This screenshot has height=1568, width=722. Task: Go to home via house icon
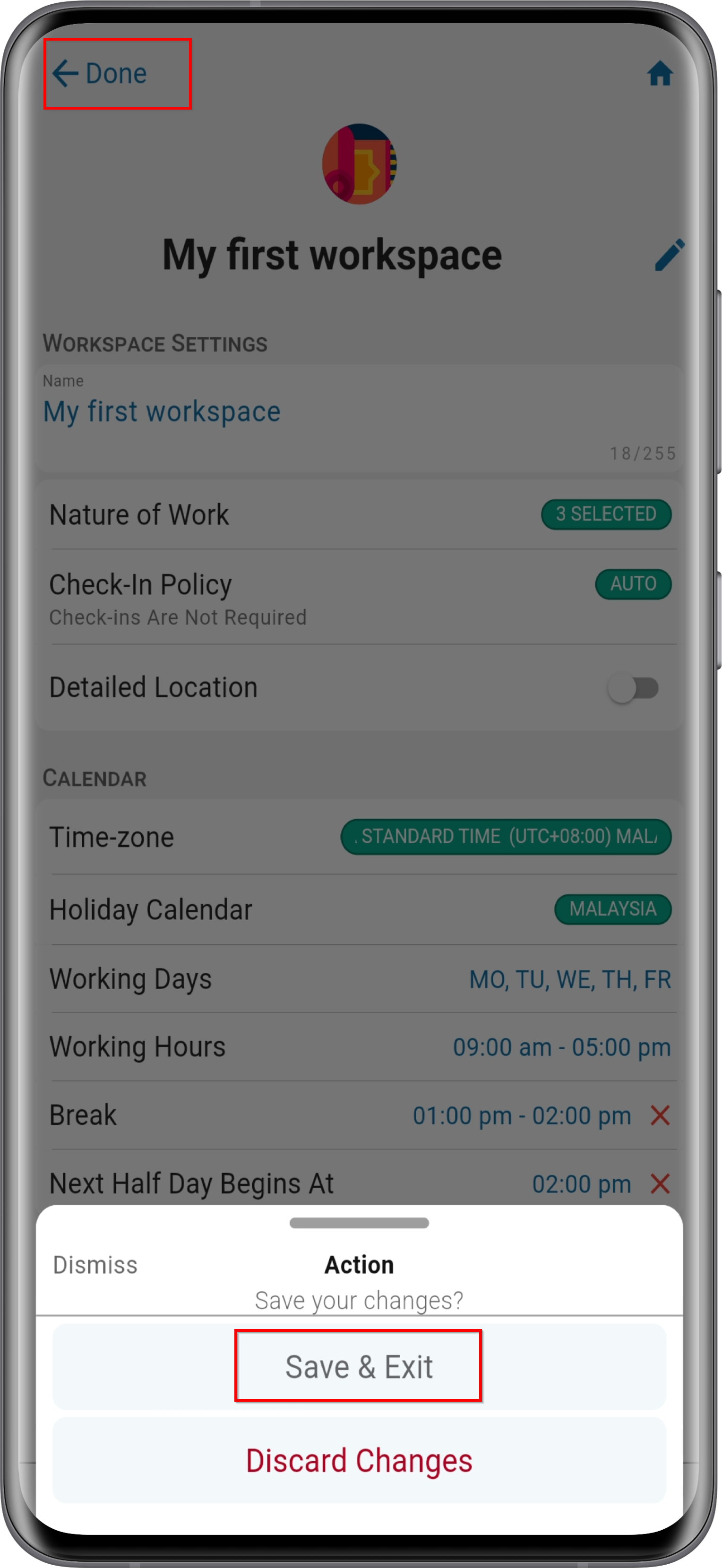click(x=660, y=74)
